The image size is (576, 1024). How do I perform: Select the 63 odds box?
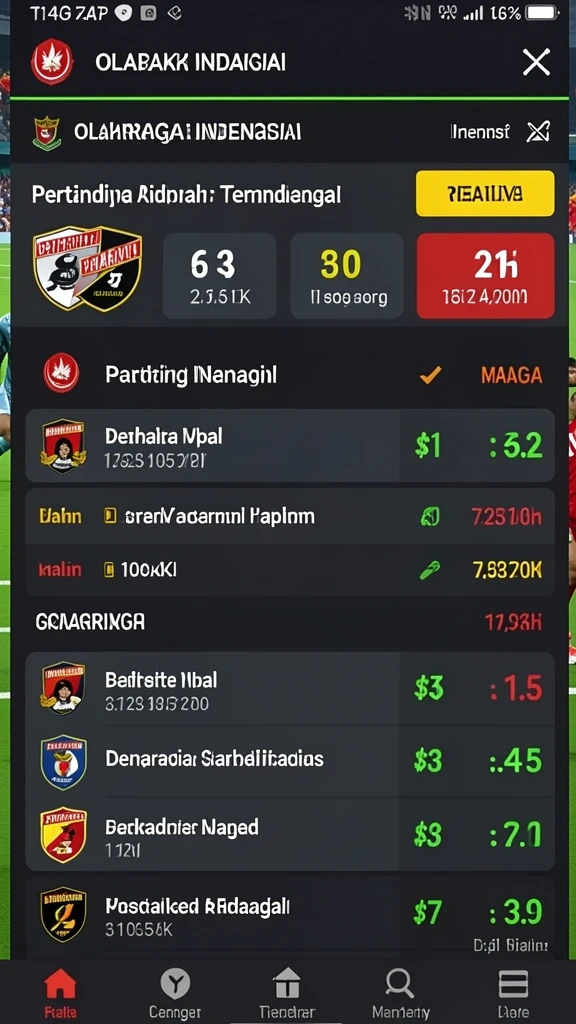tap(219, 276)
